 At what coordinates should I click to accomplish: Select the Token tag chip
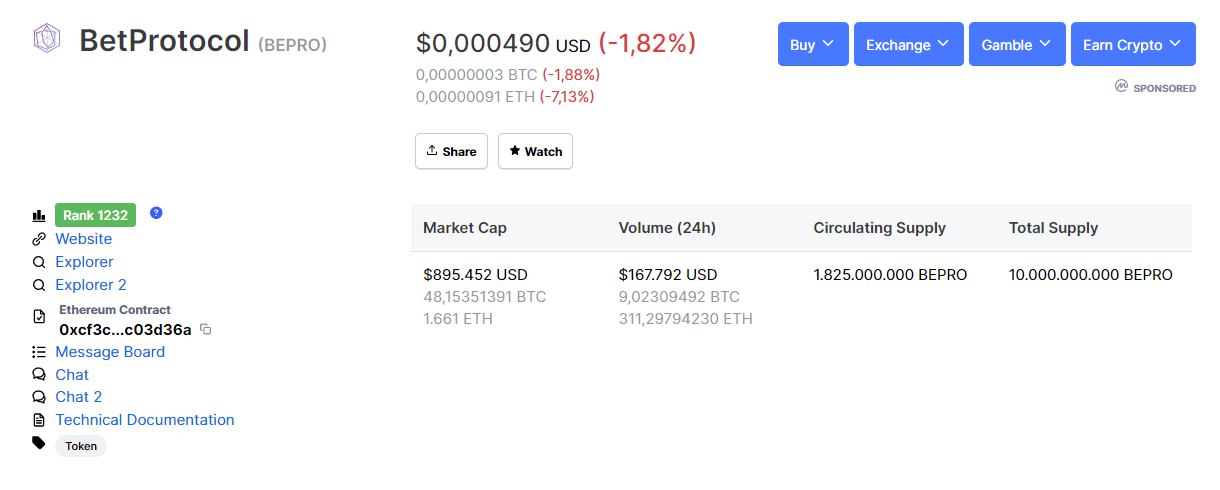tap(81, 446)
